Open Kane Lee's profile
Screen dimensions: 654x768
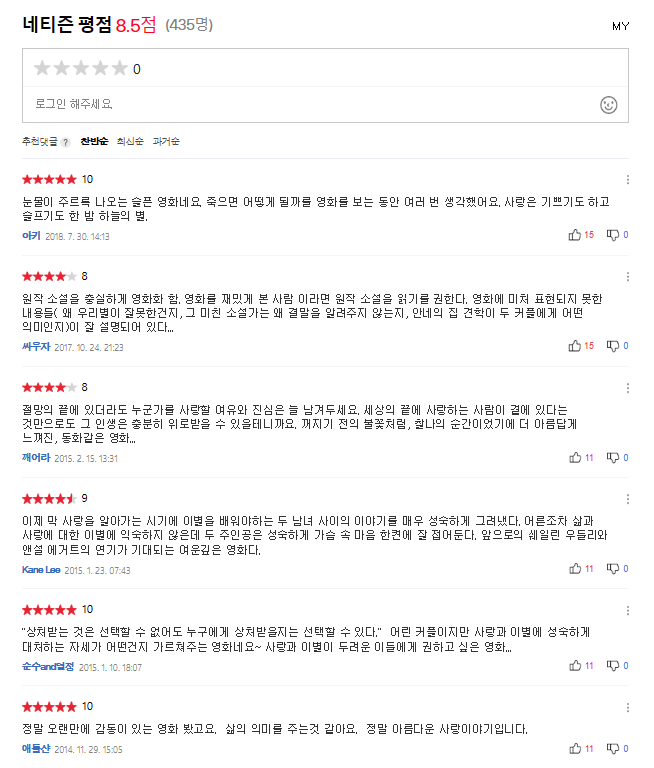[x=41, y=570]
